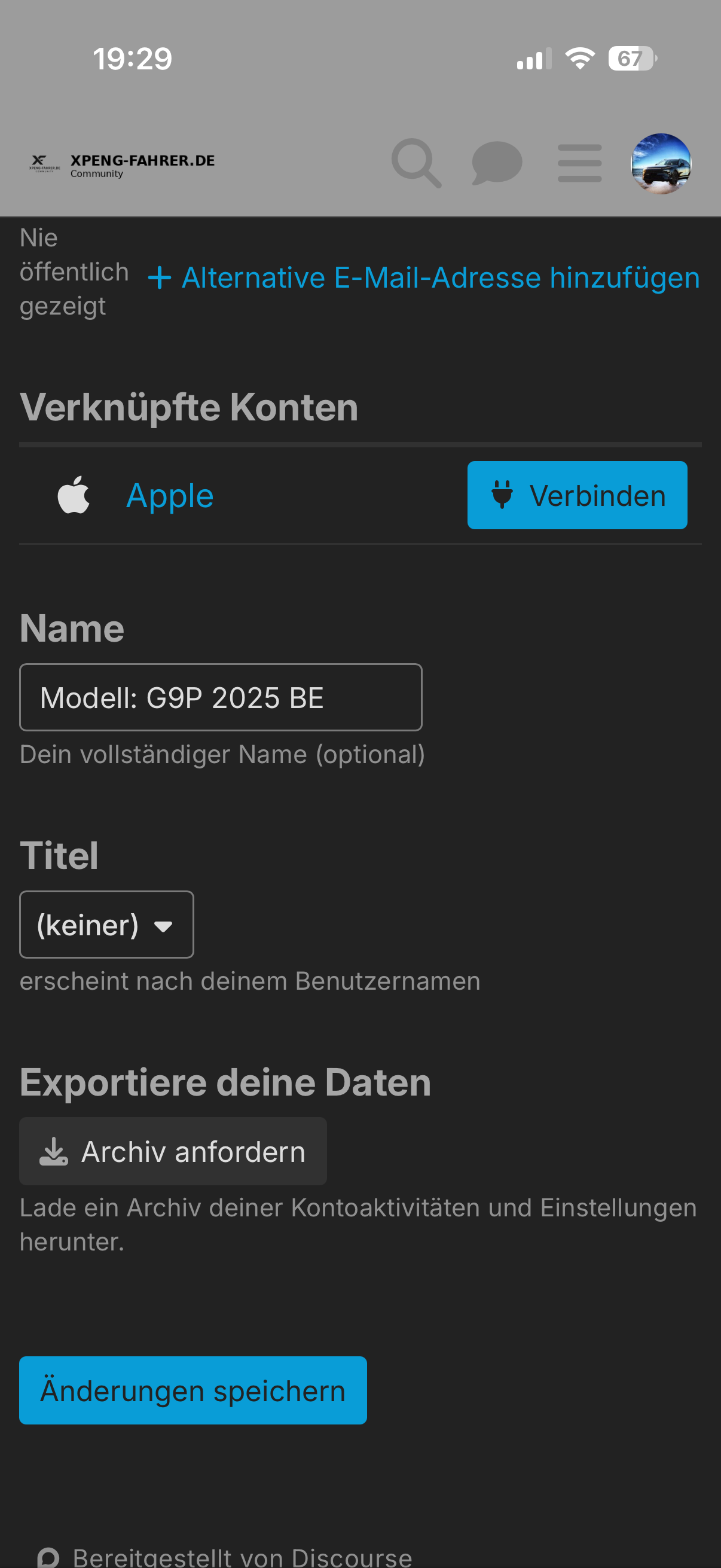Open the Apple linked account link
Screen dimensions: 721x1568
tap(170, 496)
